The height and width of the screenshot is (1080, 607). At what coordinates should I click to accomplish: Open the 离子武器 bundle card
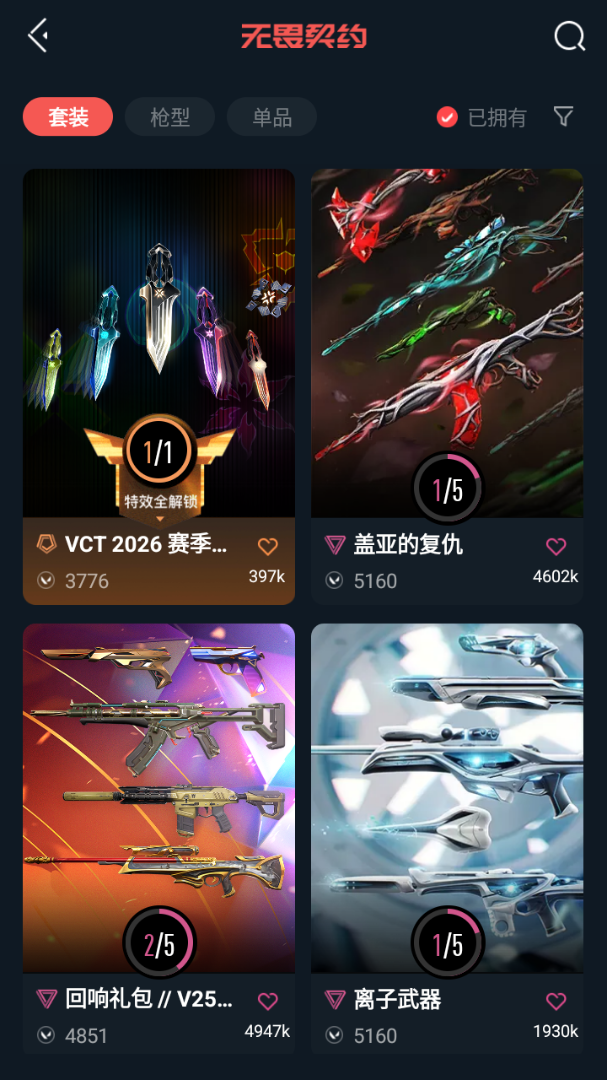coord(447,838)
